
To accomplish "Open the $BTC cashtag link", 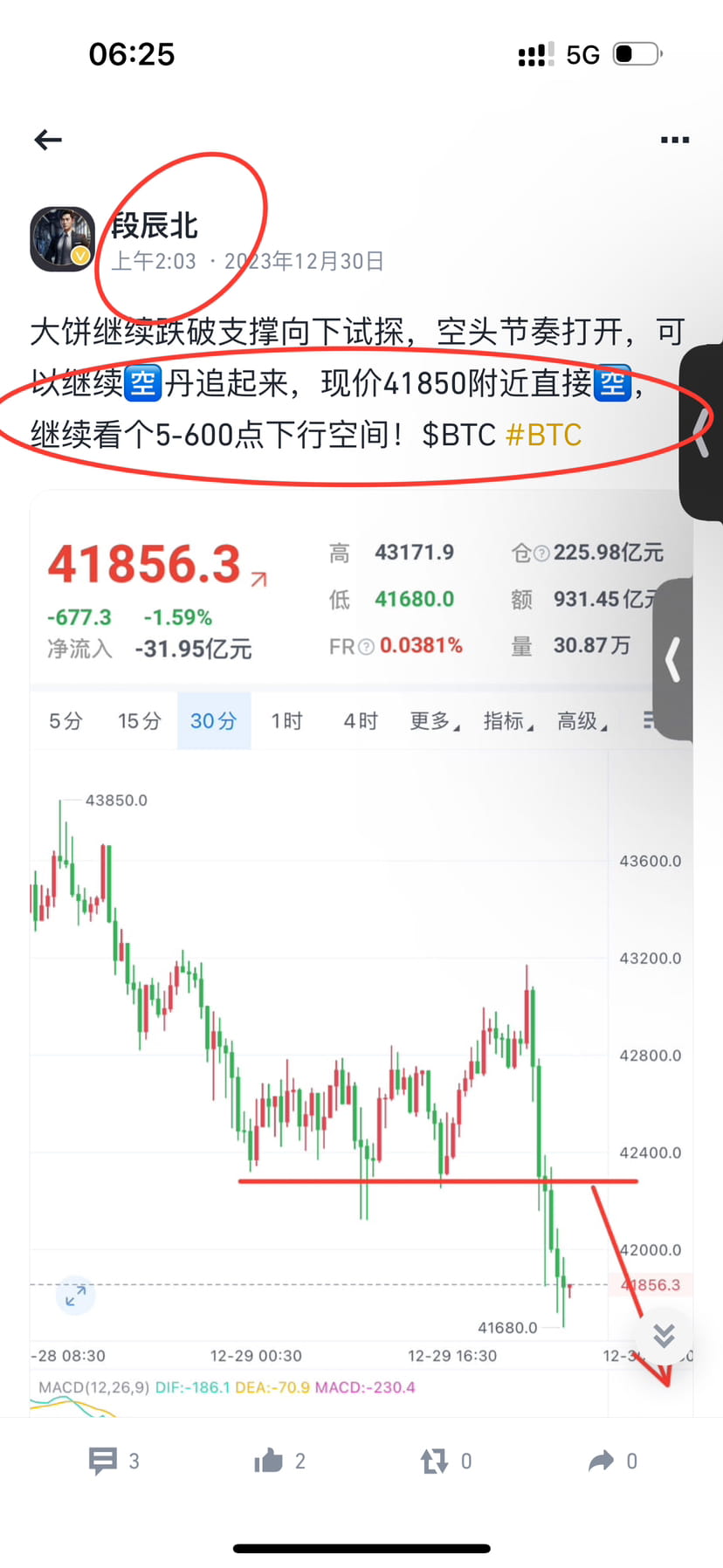I will point(458,434).
